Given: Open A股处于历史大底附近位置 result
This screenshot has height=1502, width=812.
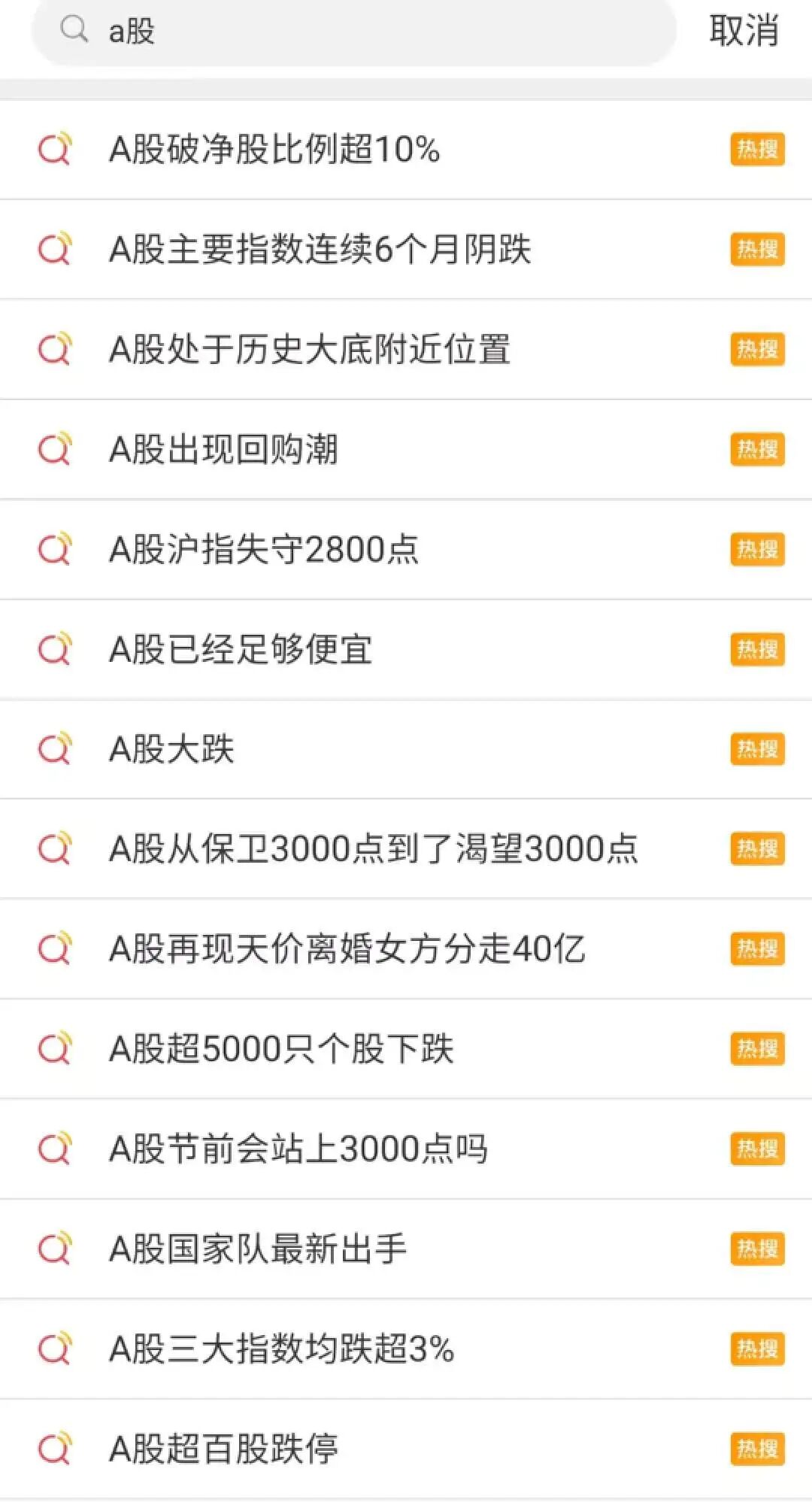Looking at the screenshot, I should click(406, 350).
